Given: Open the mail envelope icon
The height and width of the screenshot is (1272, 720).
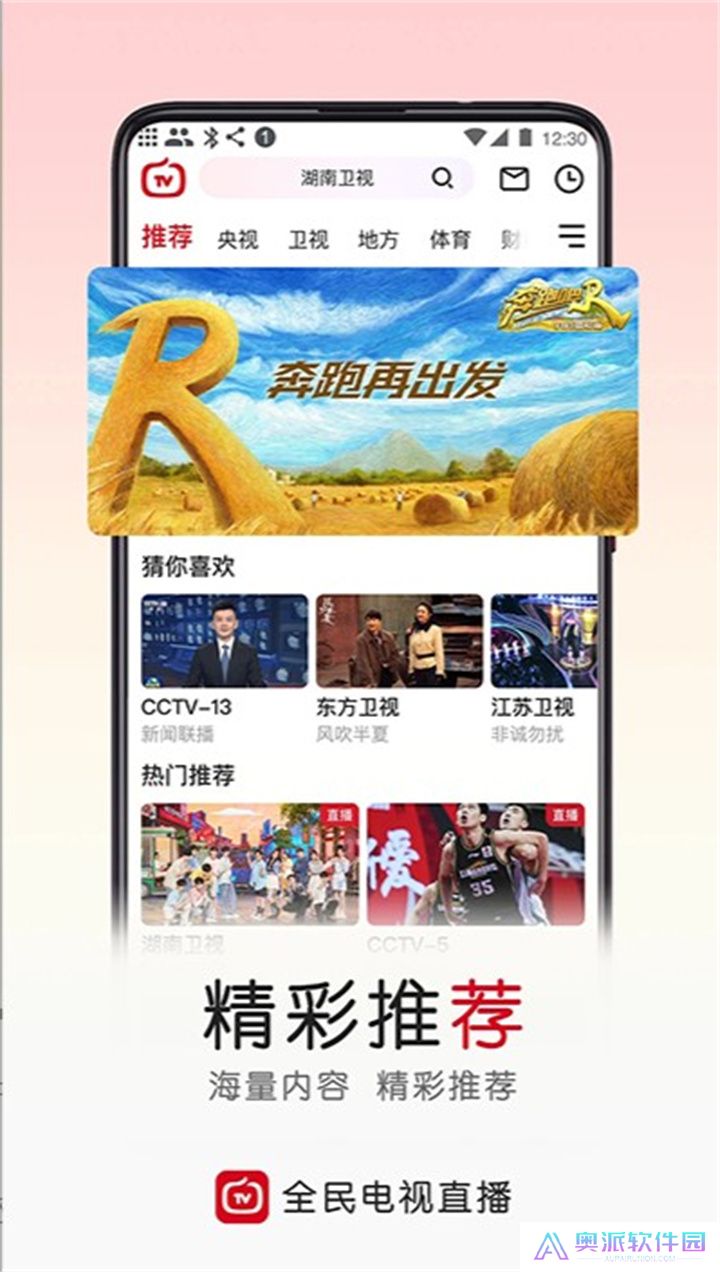Looking at the screenshot, I should pyautogui.click(x=513, y=178).
